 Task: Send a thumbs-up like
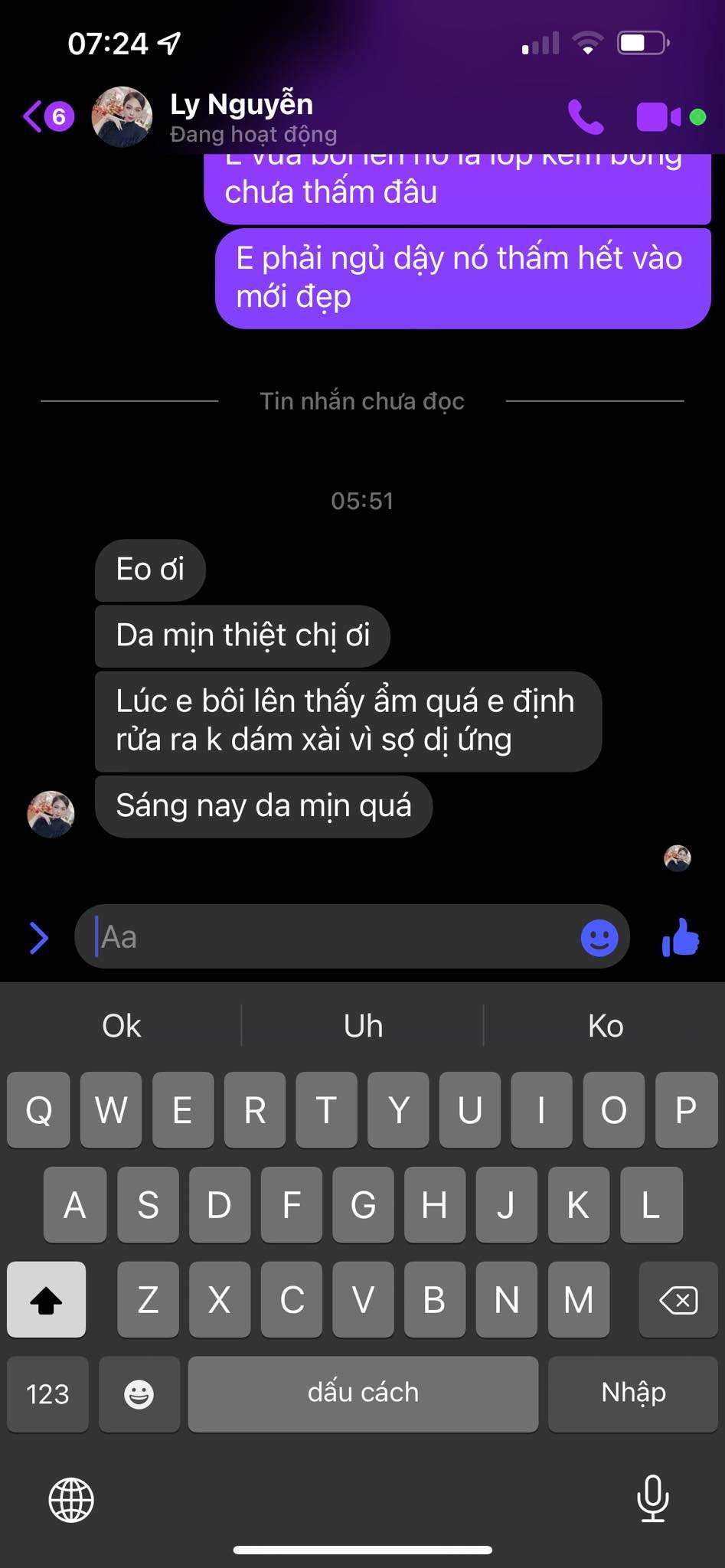click(680, 937)
